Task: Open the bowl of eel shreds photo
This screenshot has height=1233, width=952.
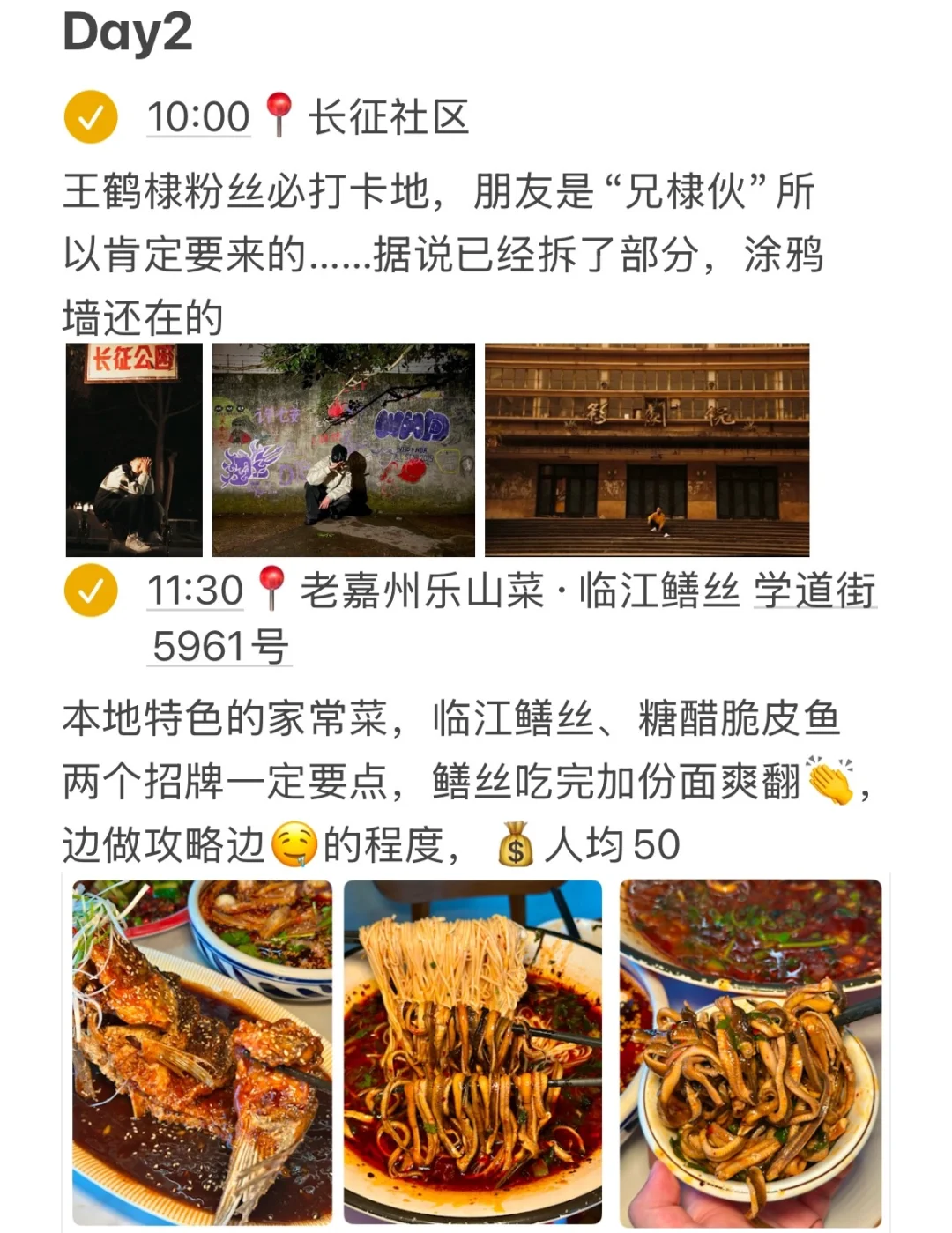Action: 750,1052
